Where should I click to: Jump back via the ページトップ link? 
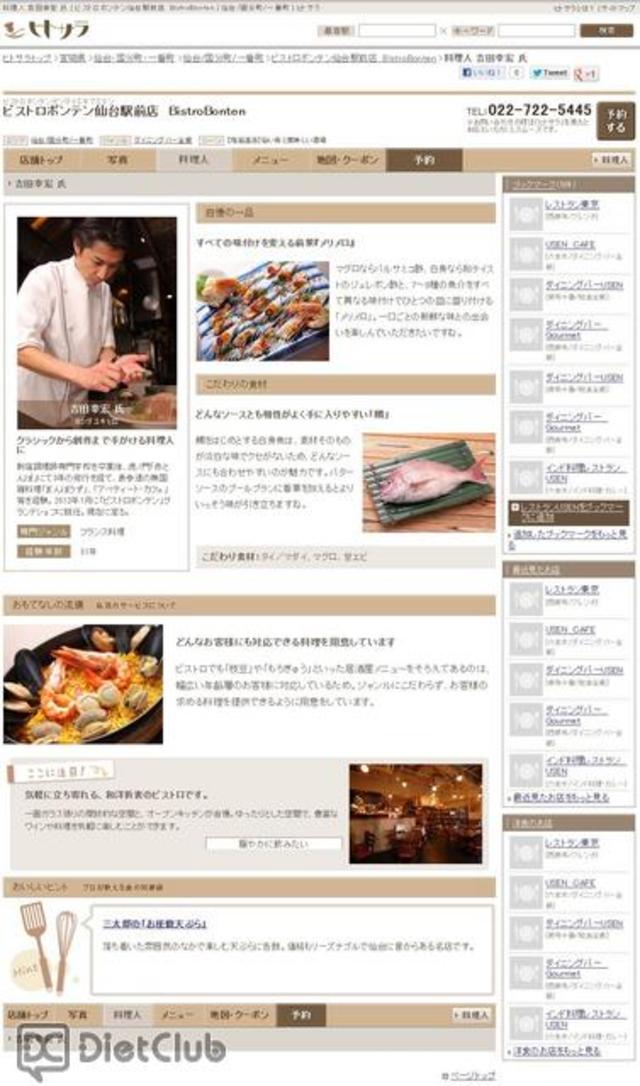click(x=472, y=1075)
